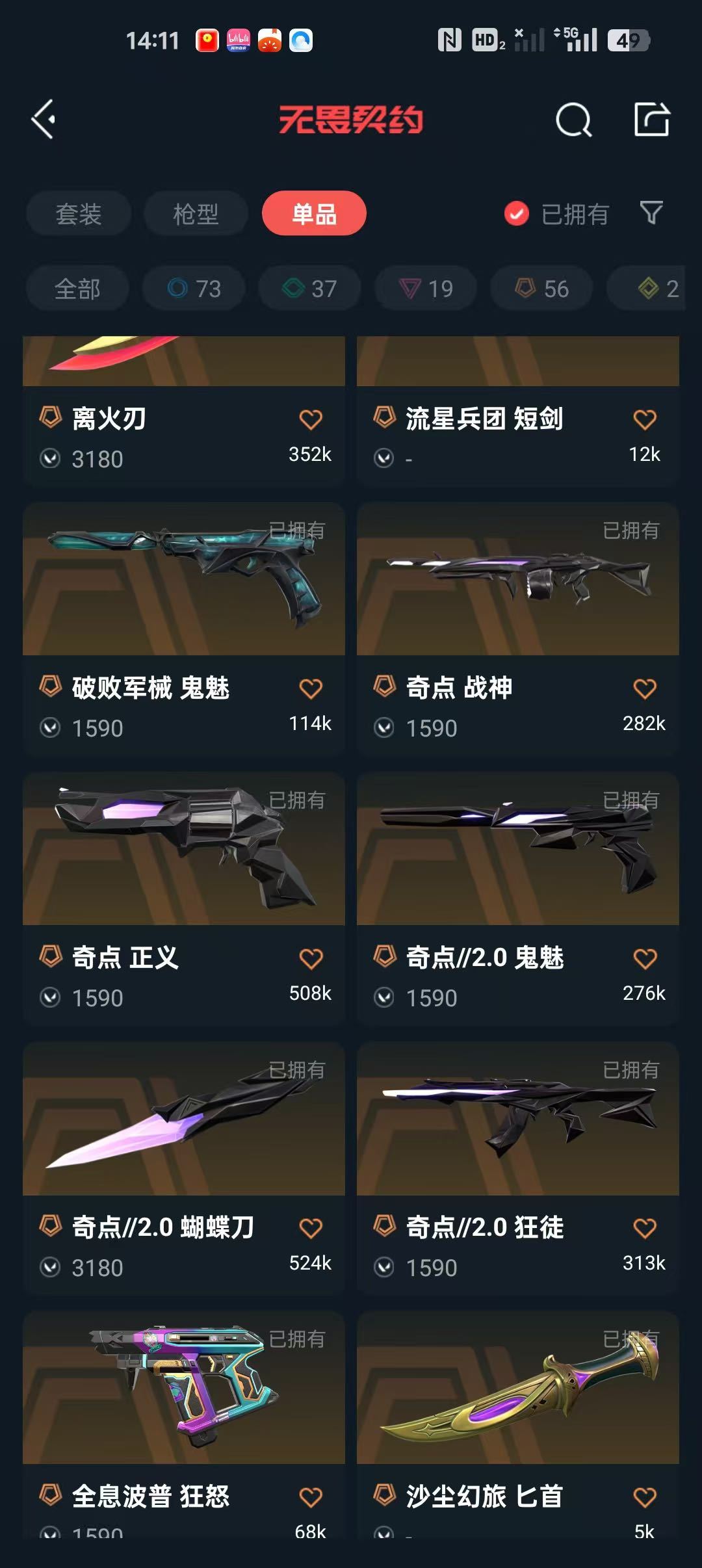Screen dimensions: 702x1568
Task: Switch to the 枪型 tab
Action: click(196, 213)
